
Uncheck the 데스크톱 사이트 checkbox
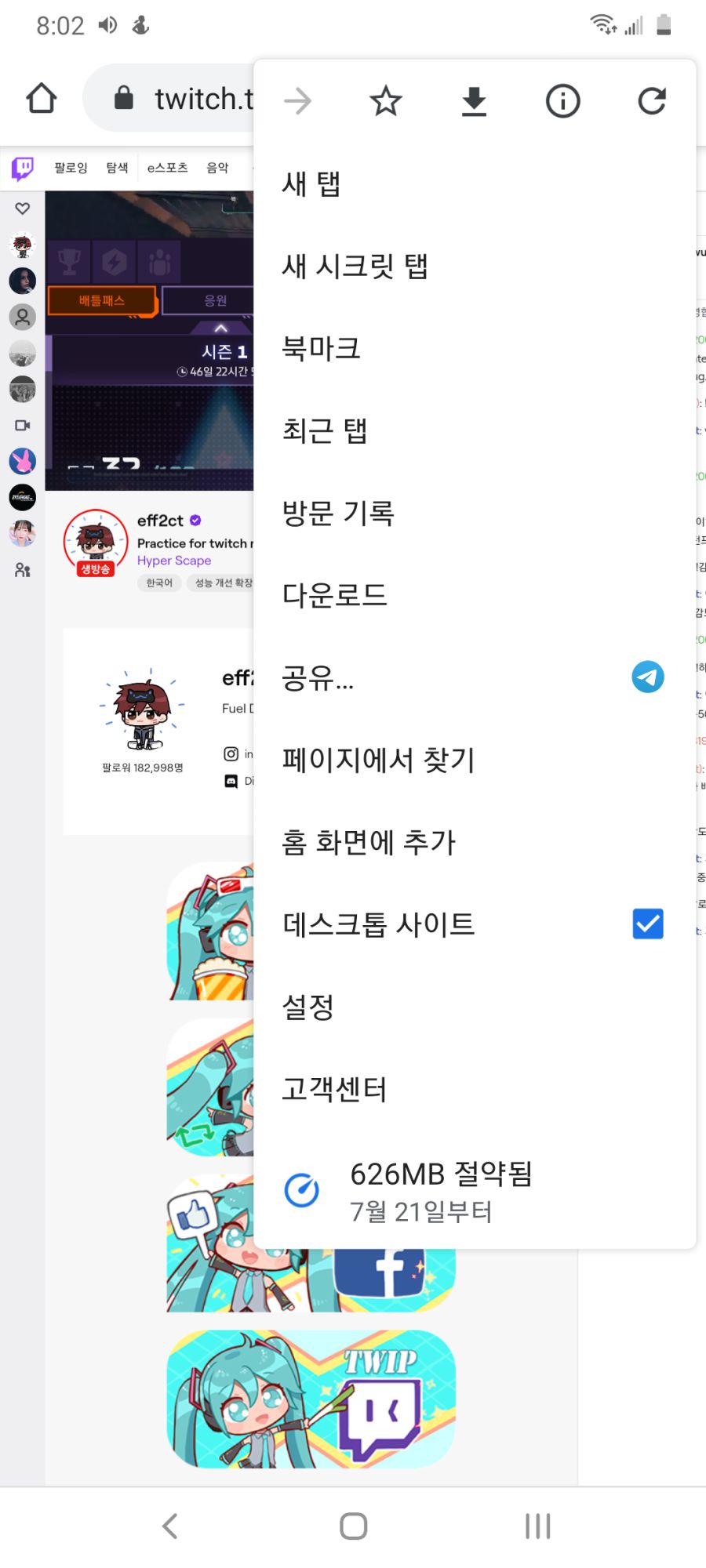(647, 924)
